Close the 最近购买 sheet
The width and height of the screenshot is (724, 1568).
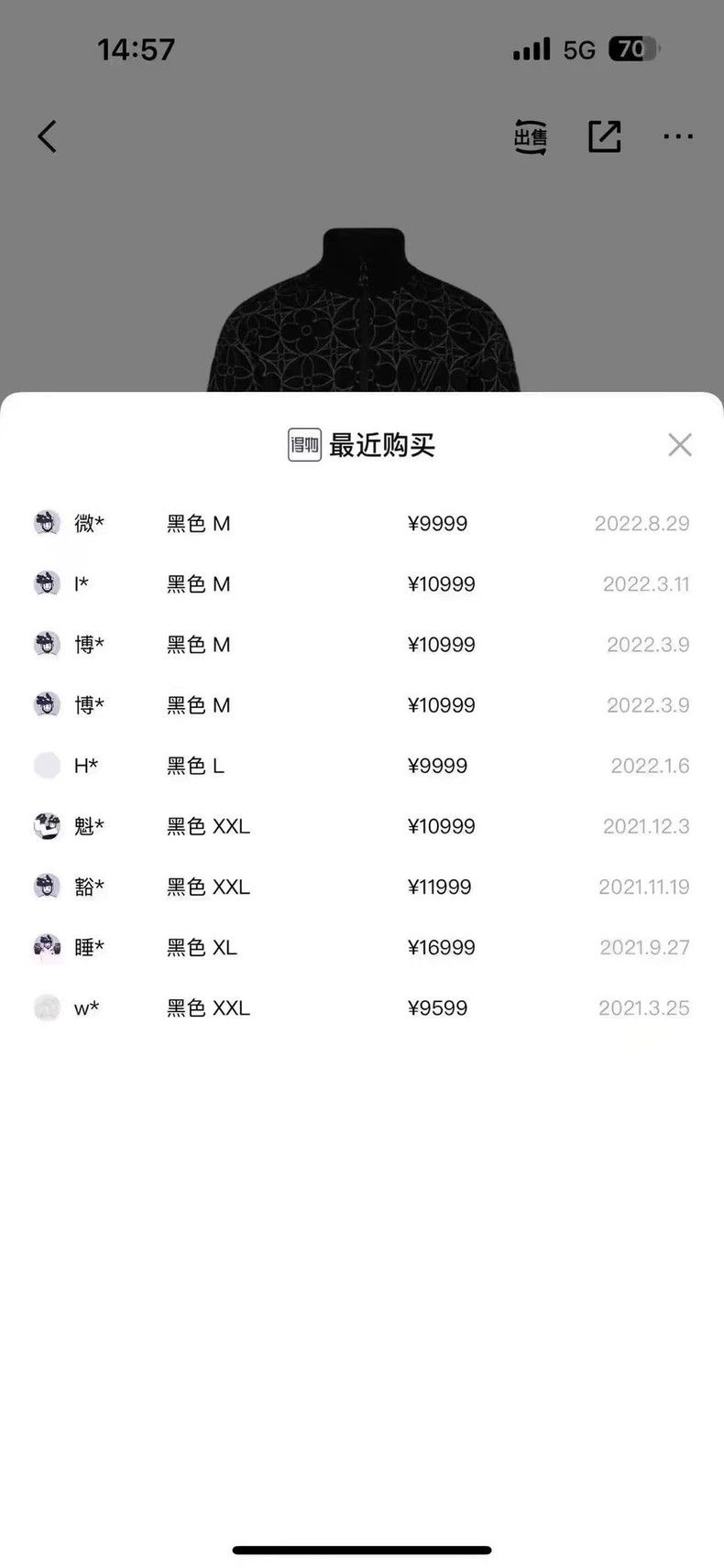(x=679, y=445)
